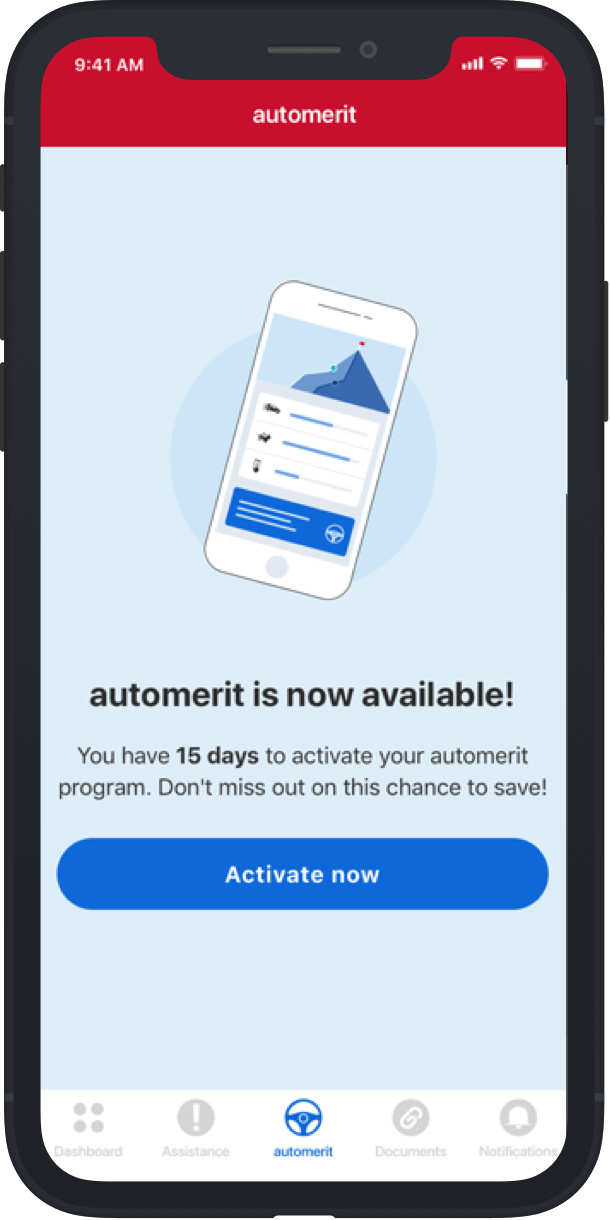
Task: Select the automerit tab
Action: pos(303,1126)
